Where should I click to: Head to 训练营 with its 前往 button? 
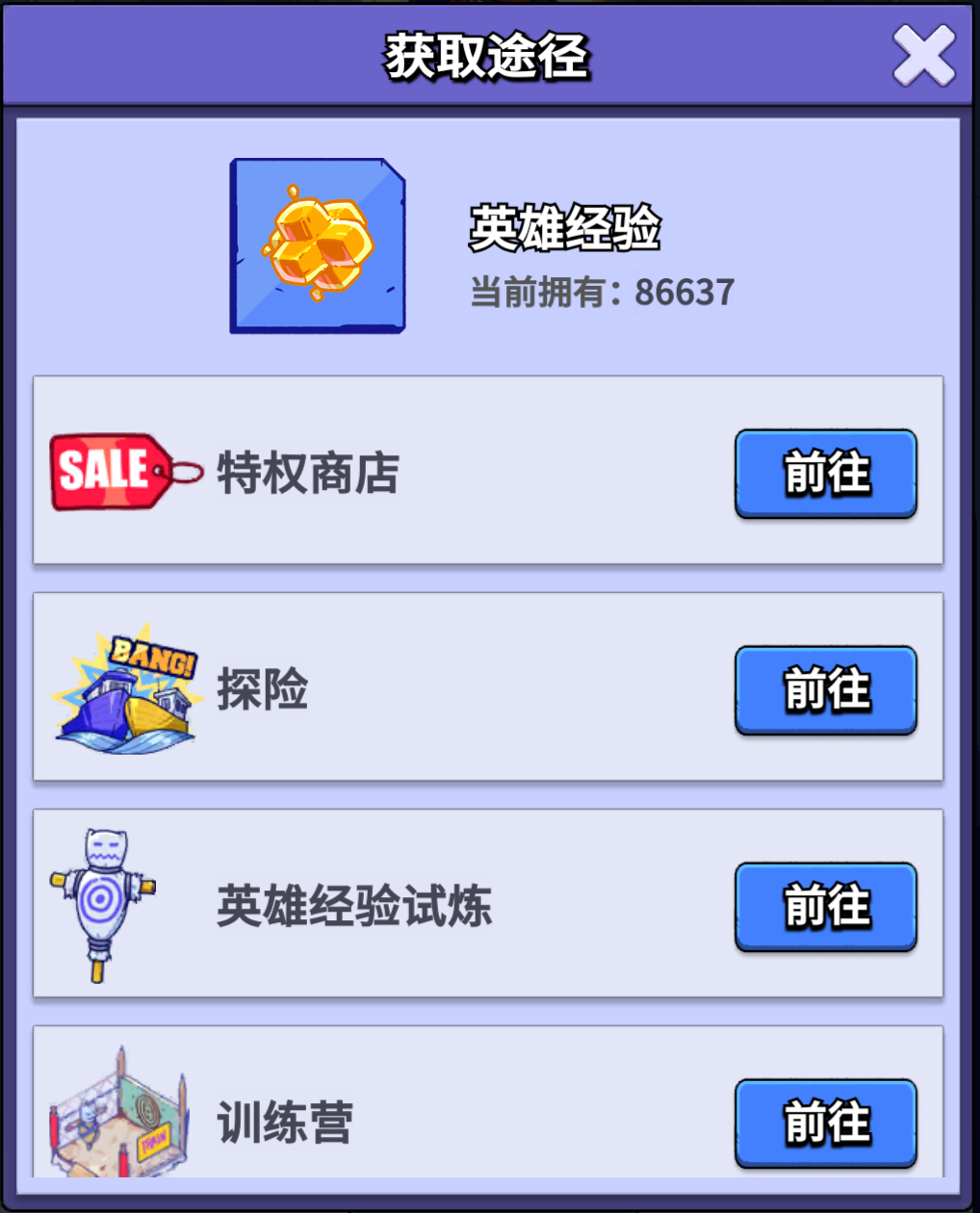(825, 1123)
